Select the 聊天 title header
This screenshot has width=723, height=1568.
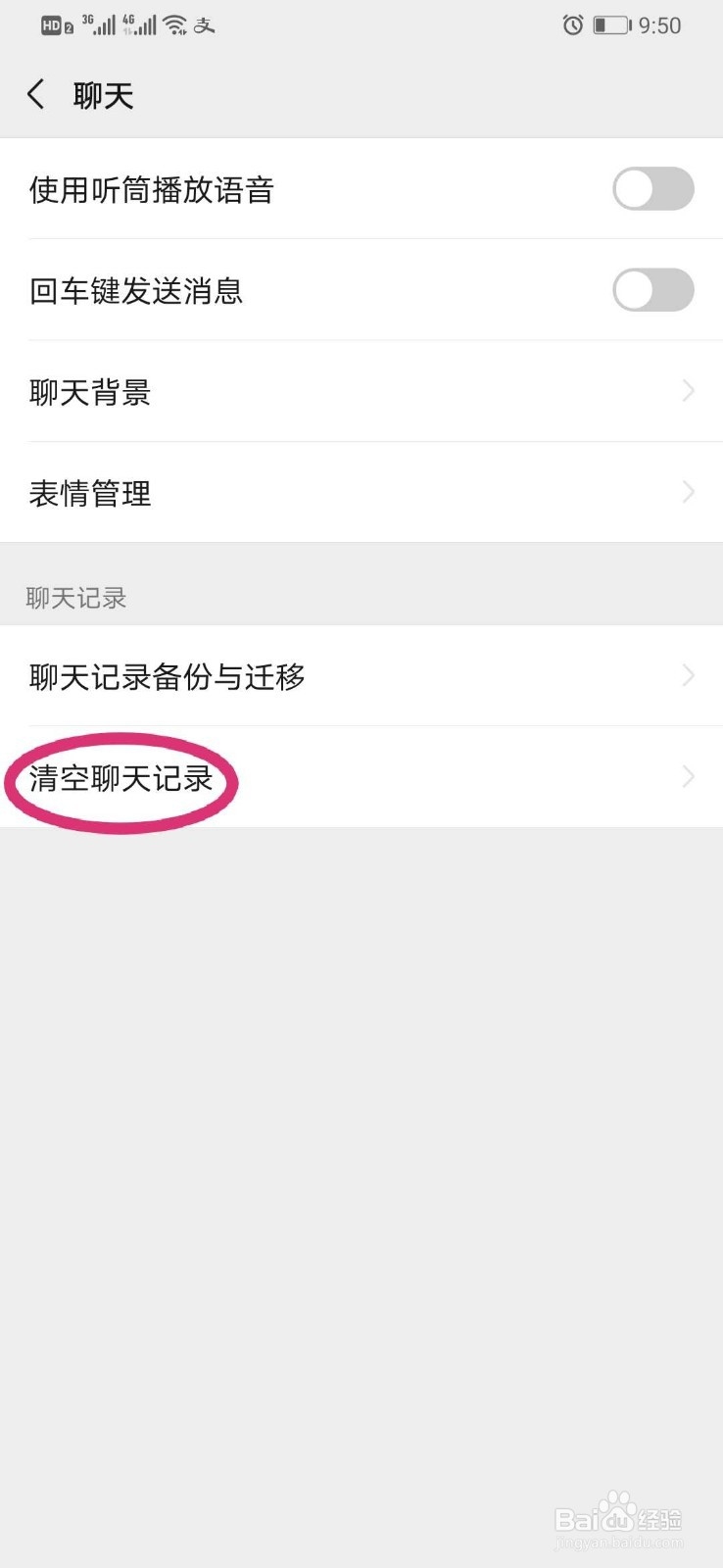pos(104,94)
